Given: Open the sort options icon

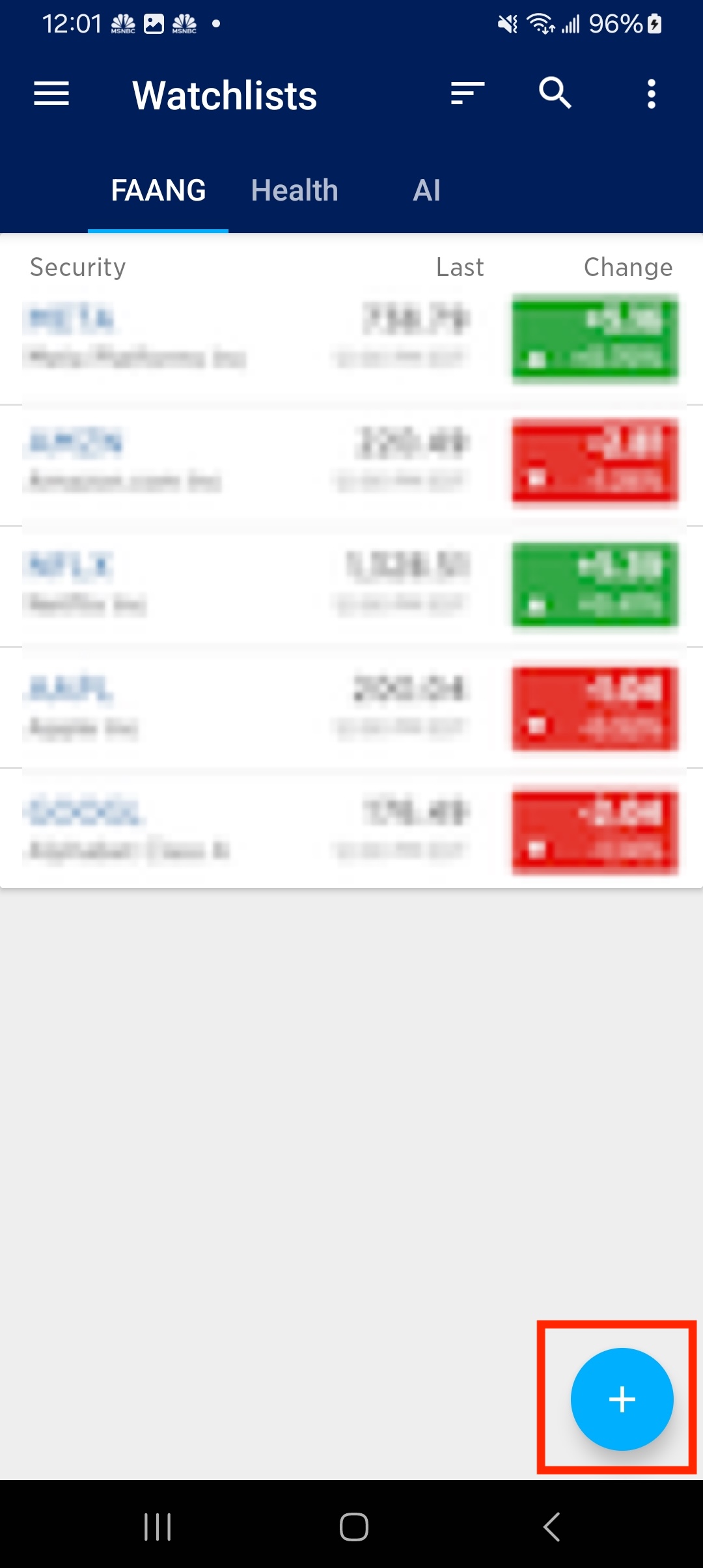Looking at the screenshot, I should pos(467,94).
